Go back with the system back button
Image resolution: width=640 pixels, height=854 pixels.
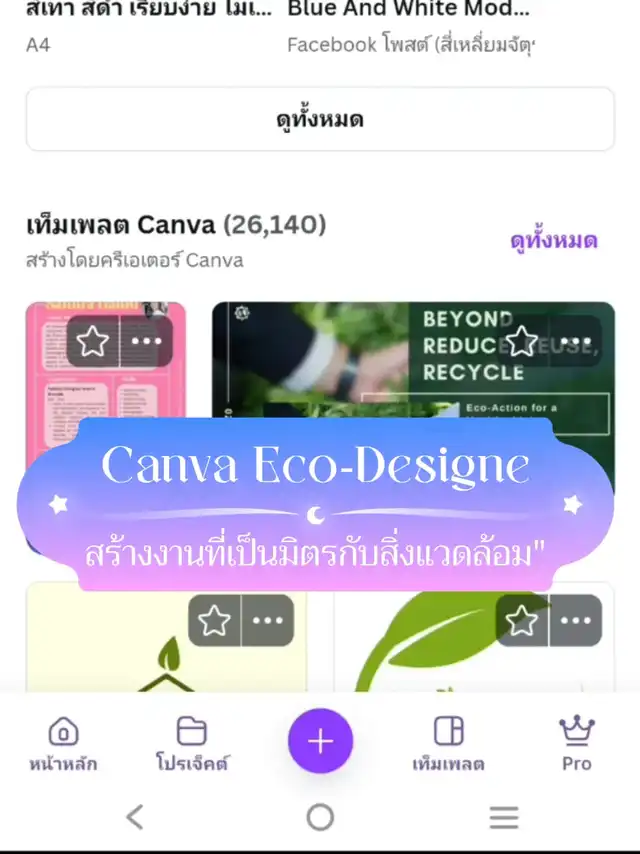(x=135, y=818)
